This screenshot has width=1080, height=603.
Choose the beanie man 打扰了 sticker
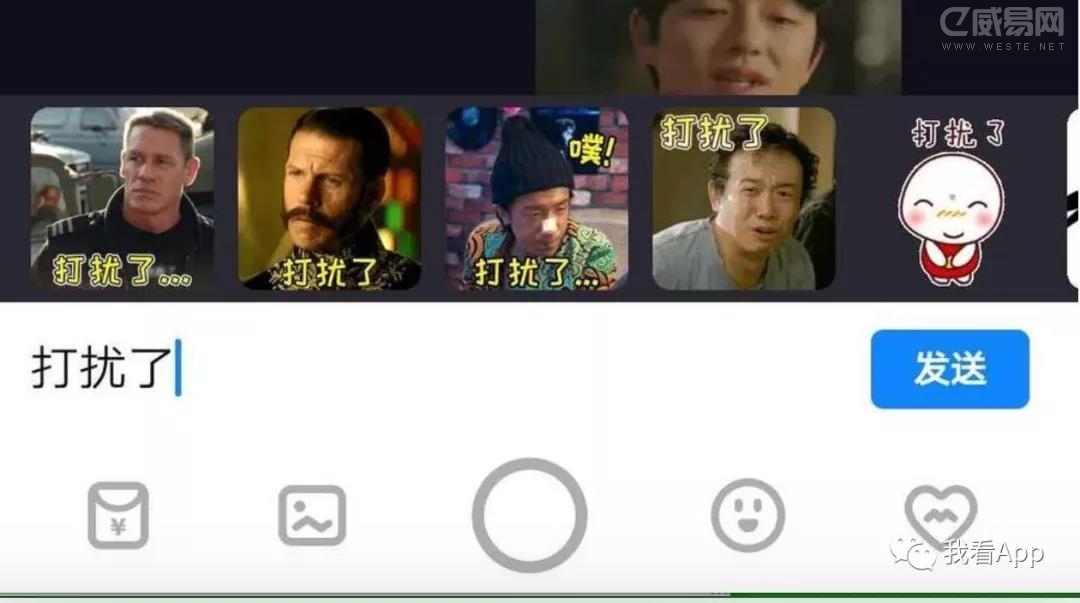(536, 199)
